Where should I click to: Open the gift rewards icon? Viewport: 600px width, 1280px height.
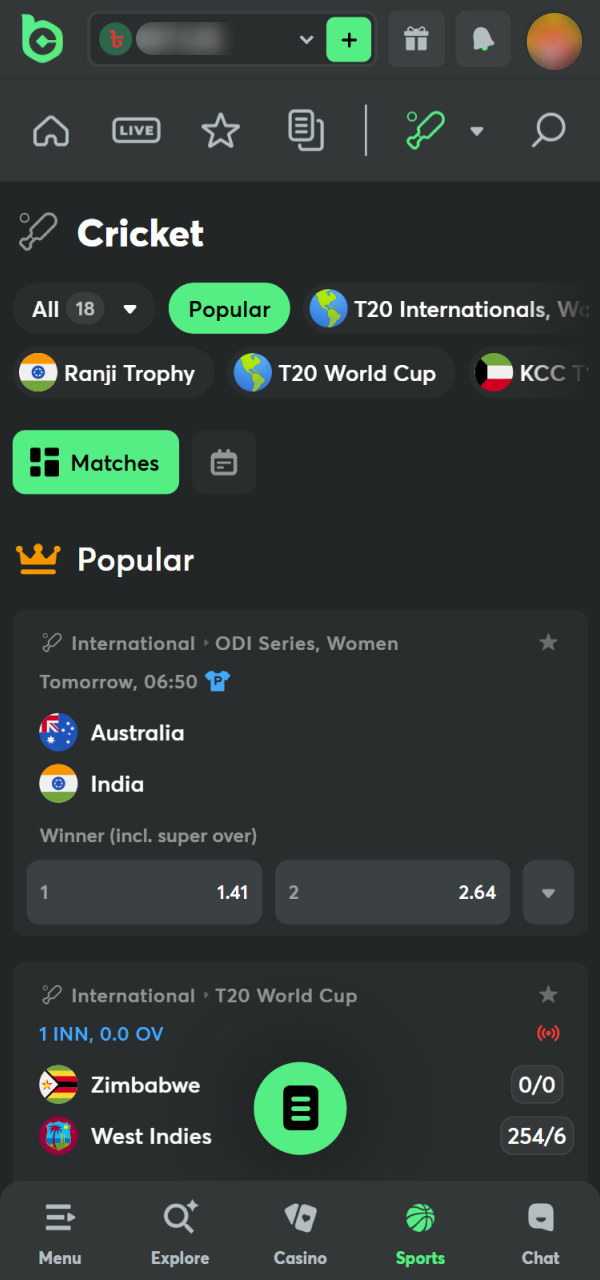click(416, 40)
